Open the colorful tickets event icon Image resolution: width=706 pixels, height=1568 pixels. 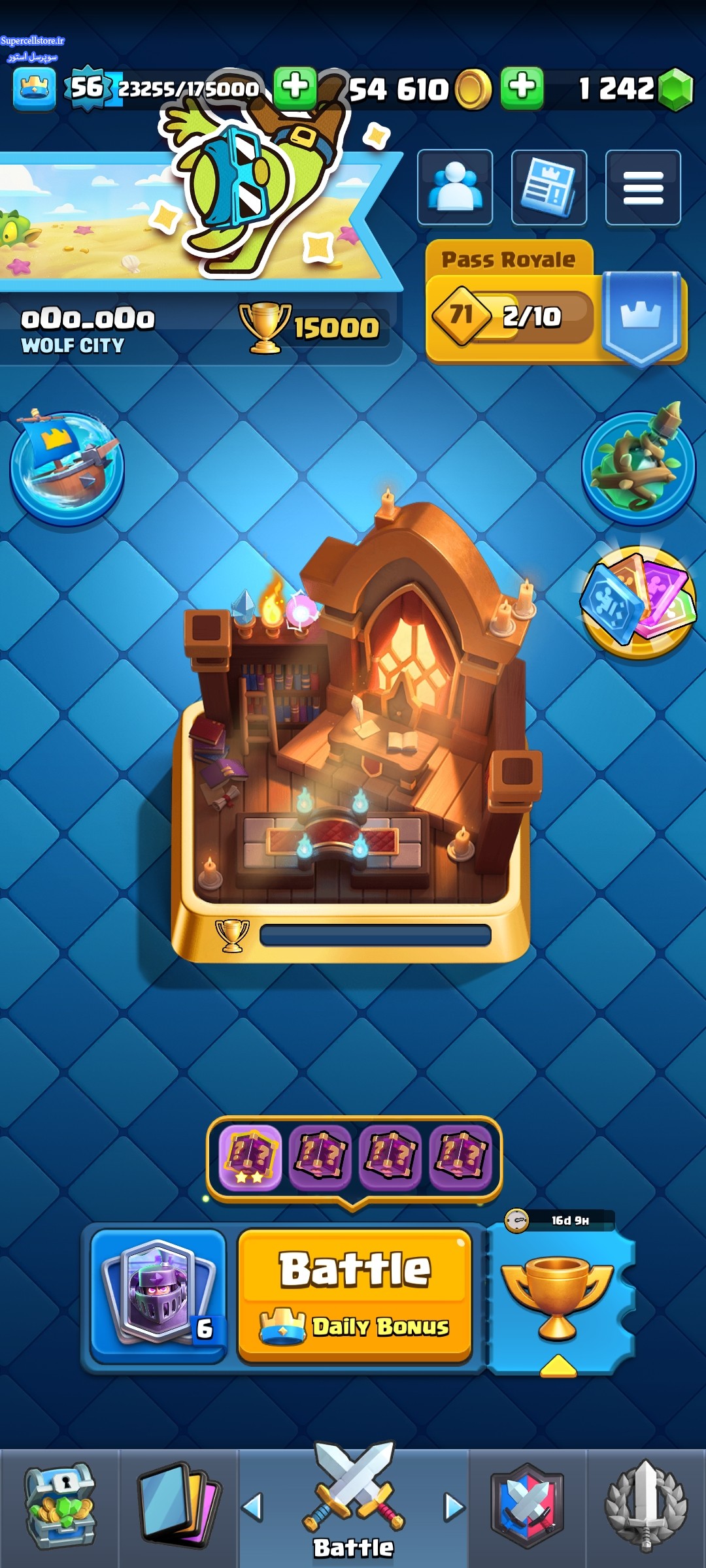(x=639, y=602)
